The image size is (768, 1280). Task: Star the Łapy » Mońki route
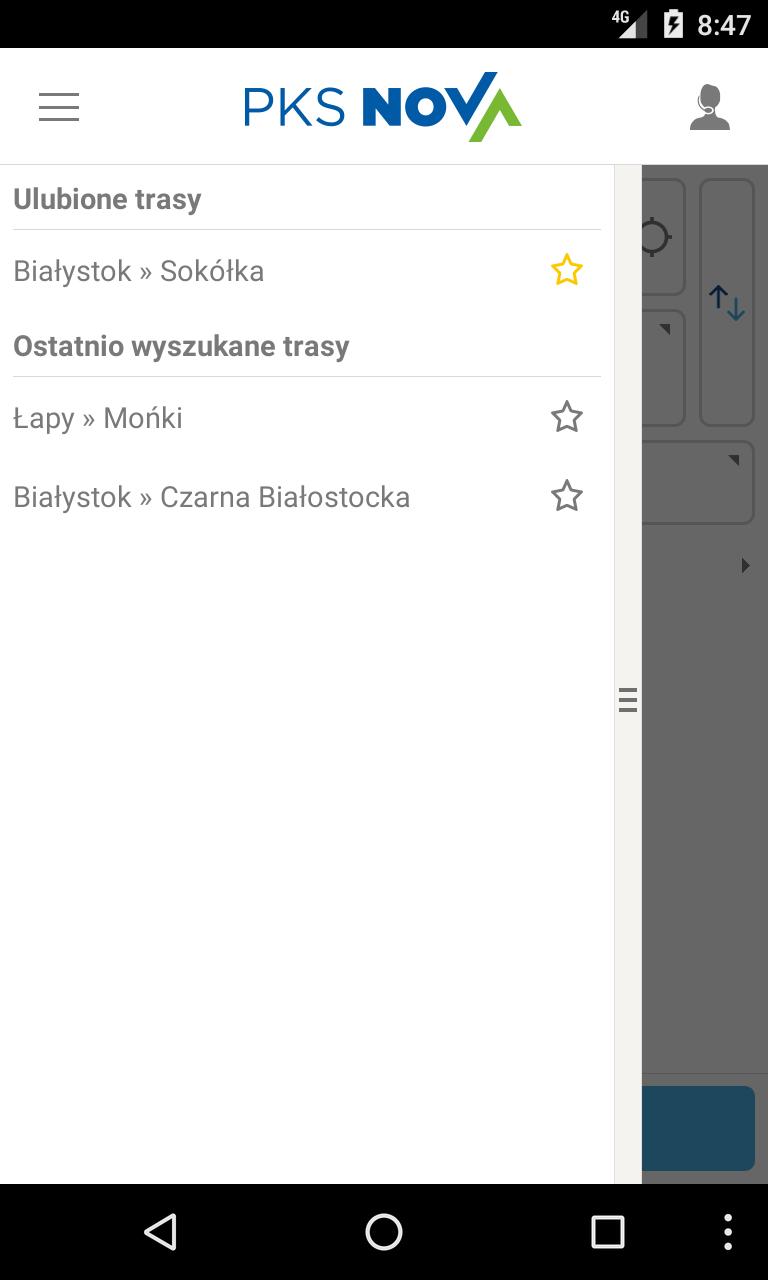click(567, 417)
